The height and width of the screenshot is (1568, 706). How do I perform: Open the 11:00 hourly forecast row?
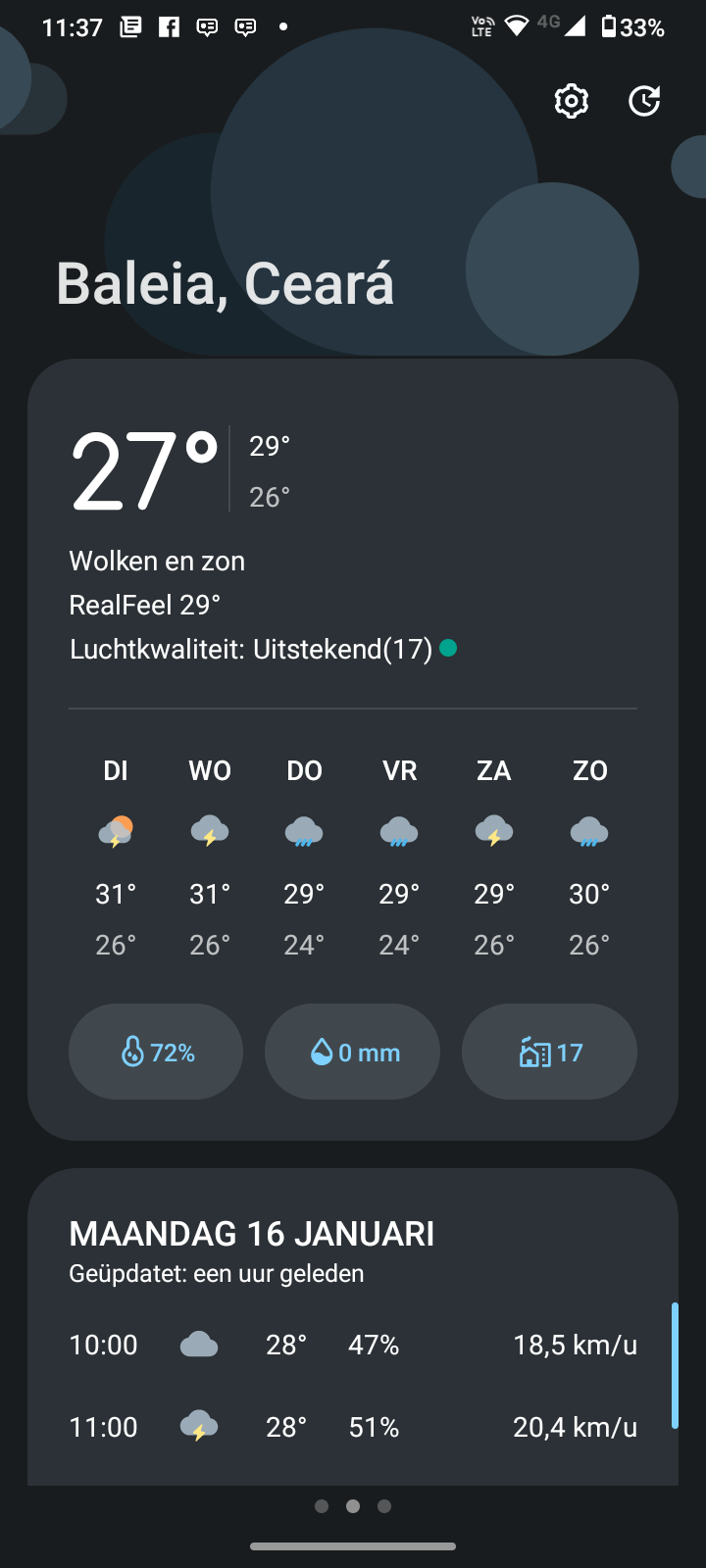pyautogui.click(x=353, y=1427)
